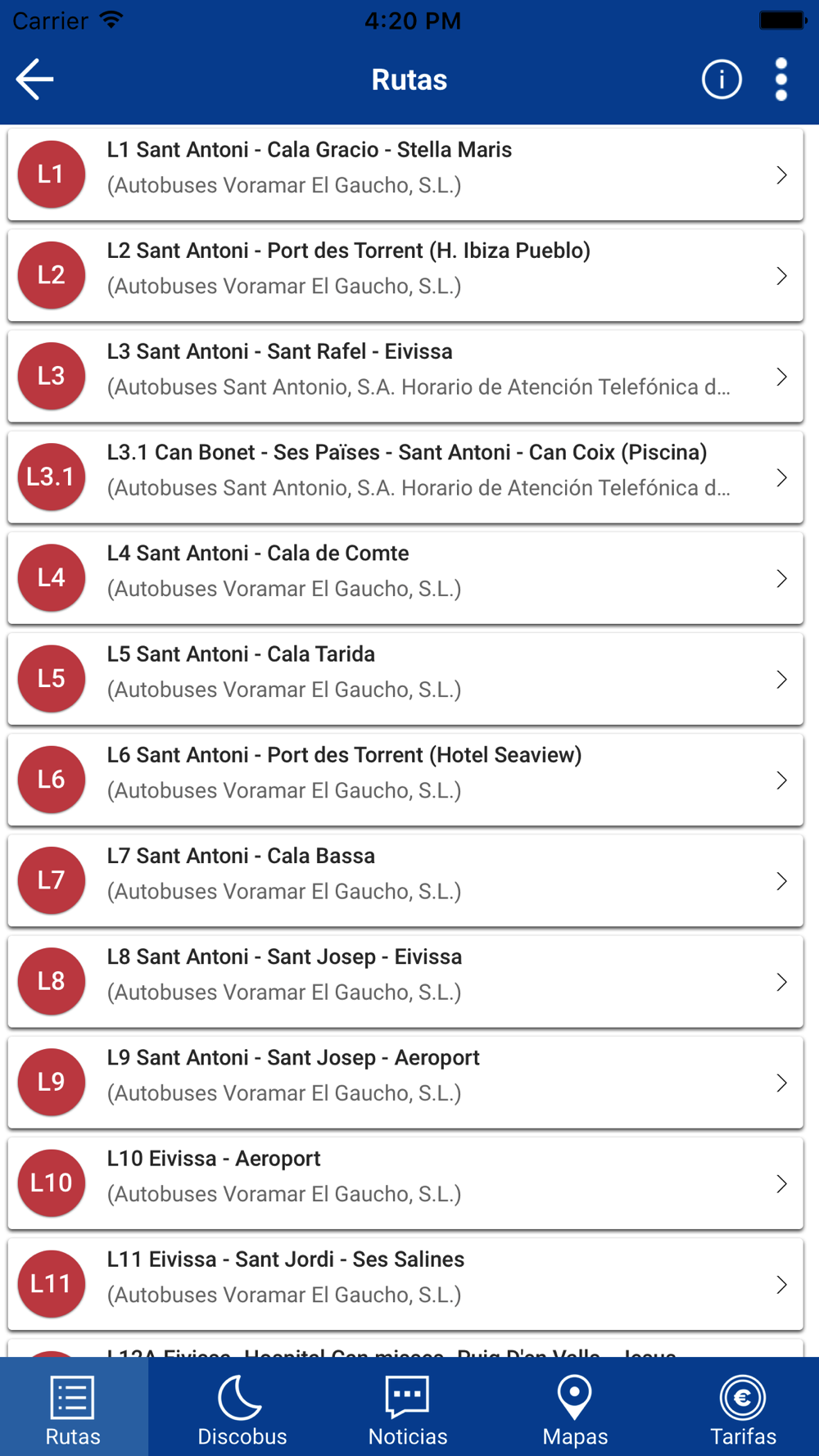Open the info icon
819x1456 pixels.
[722, 79]
